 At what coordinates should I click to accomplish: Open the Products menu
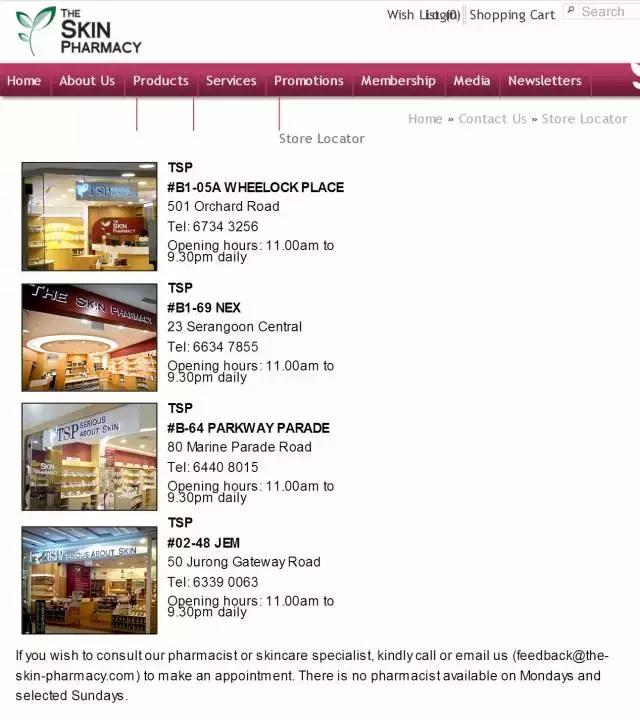161,81
